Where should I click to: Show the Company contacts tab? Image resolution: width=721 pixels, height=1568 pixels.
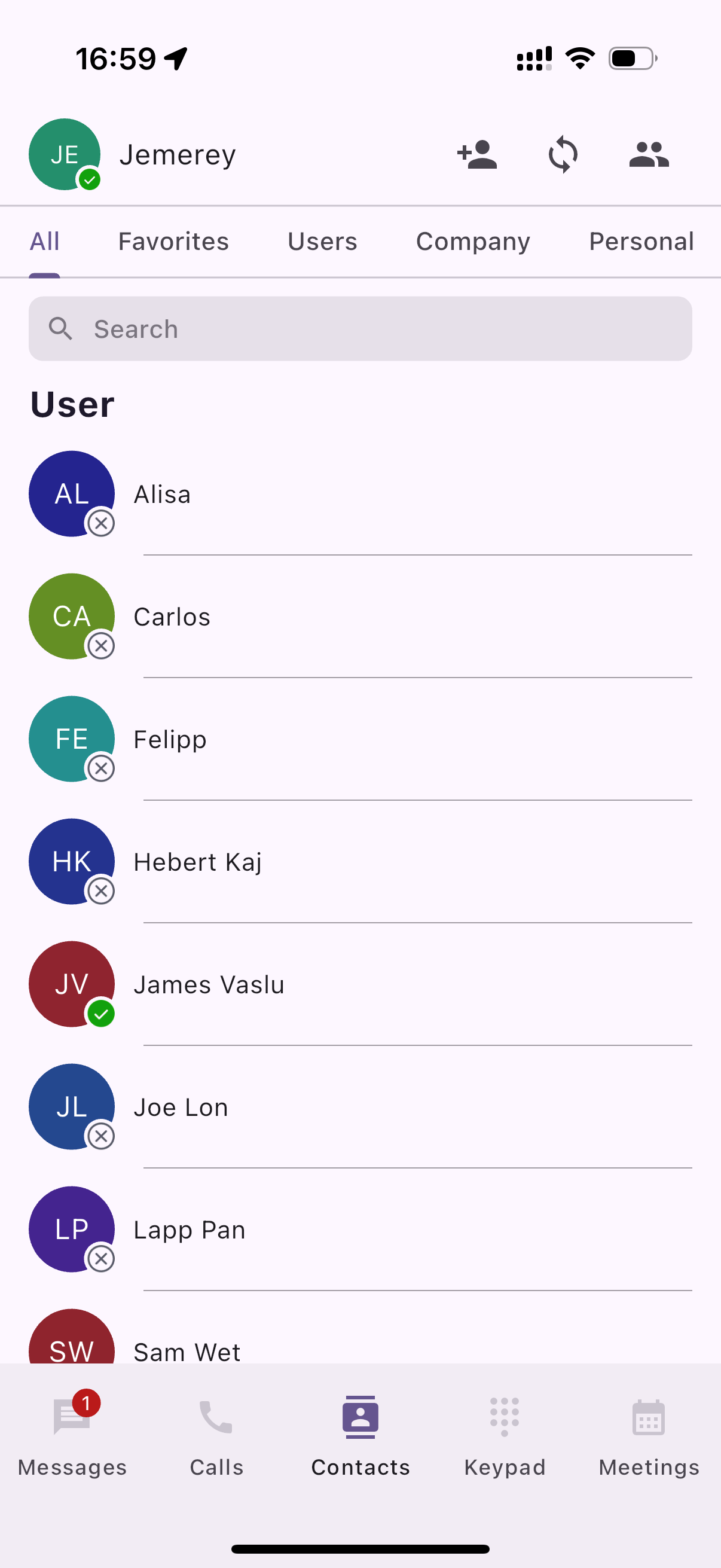click(x=473, y=242)
